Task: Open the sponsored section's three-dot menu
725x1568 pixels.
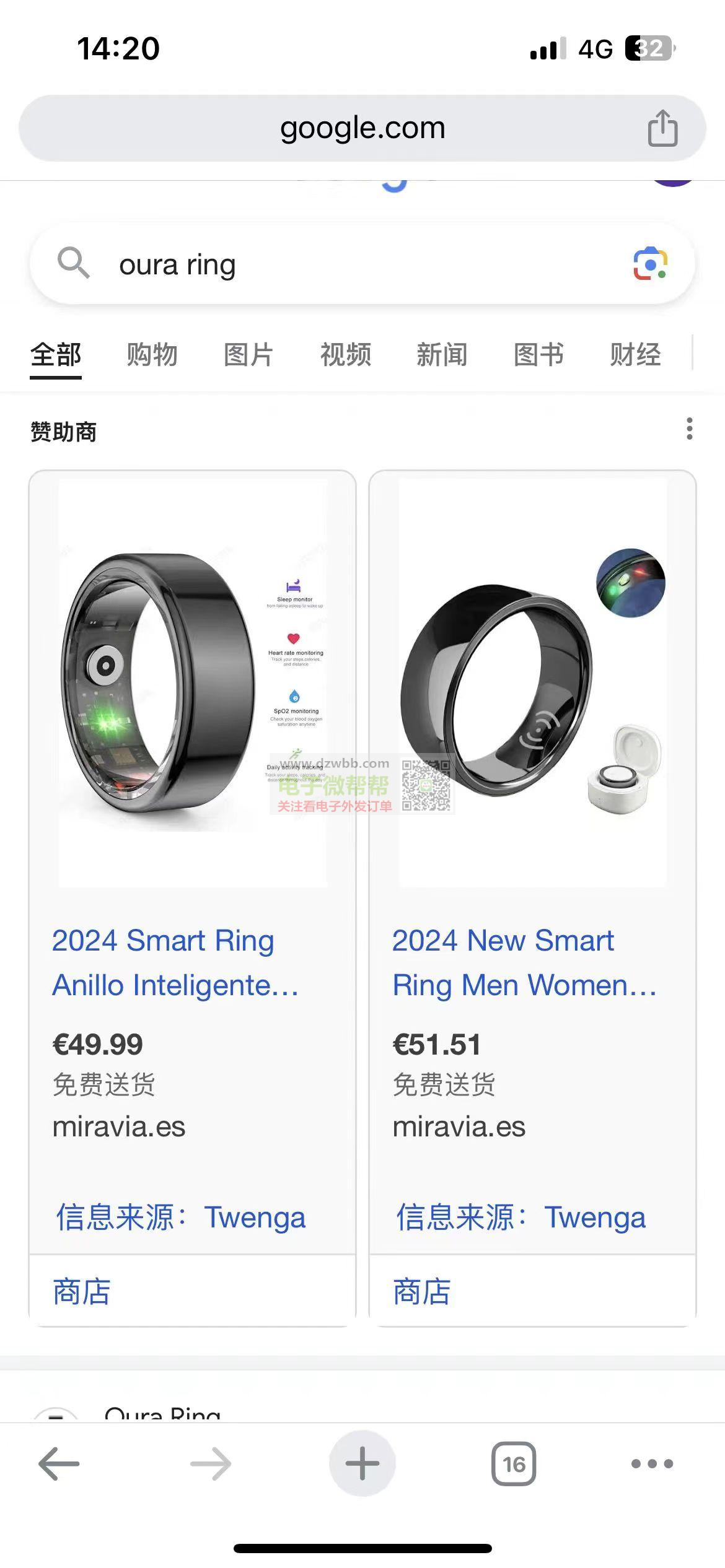Action: click(690, 429)
